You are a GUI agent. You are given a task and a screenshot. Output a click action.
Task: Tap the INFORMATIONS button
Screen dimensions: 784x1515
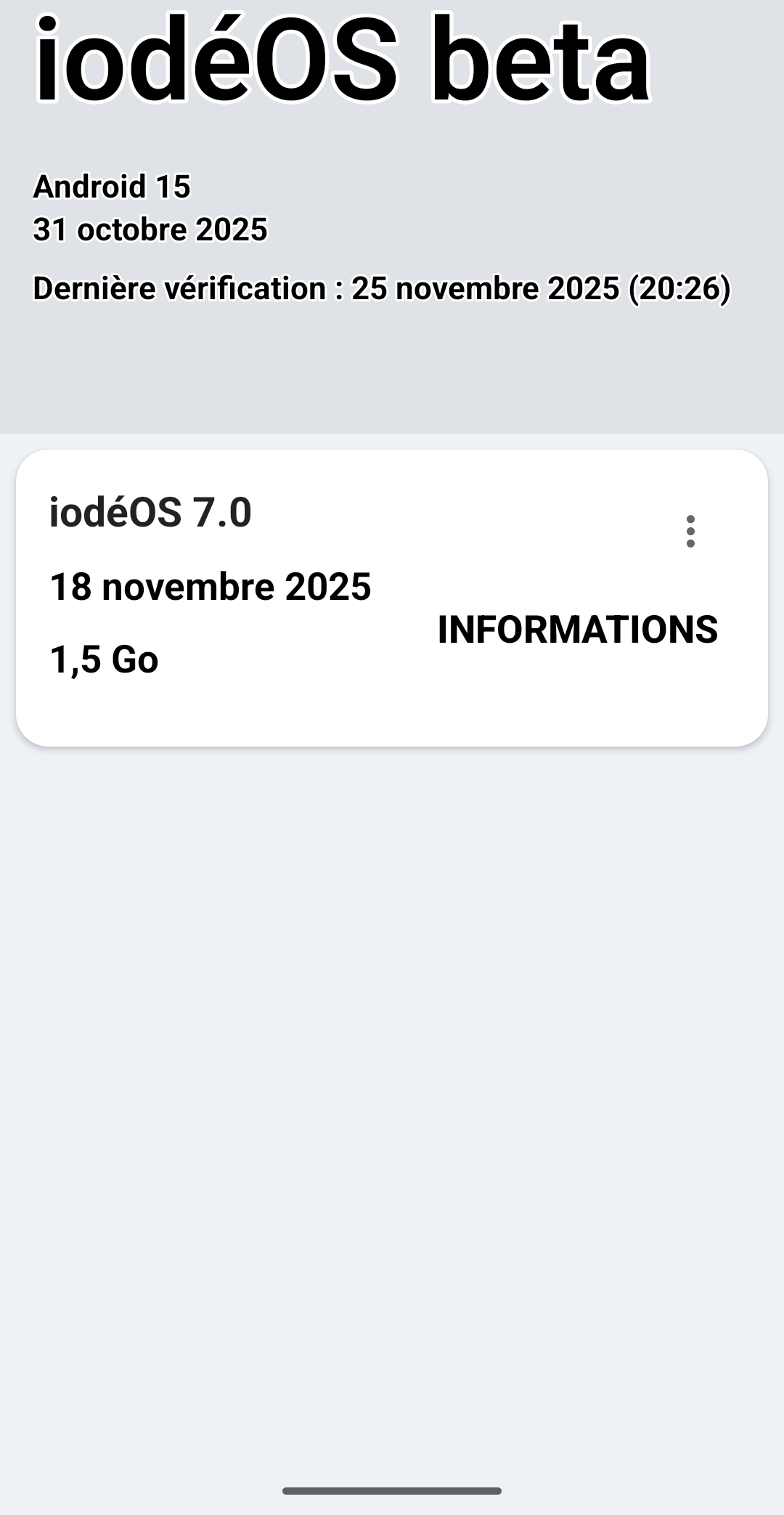(x=577, y=629)
